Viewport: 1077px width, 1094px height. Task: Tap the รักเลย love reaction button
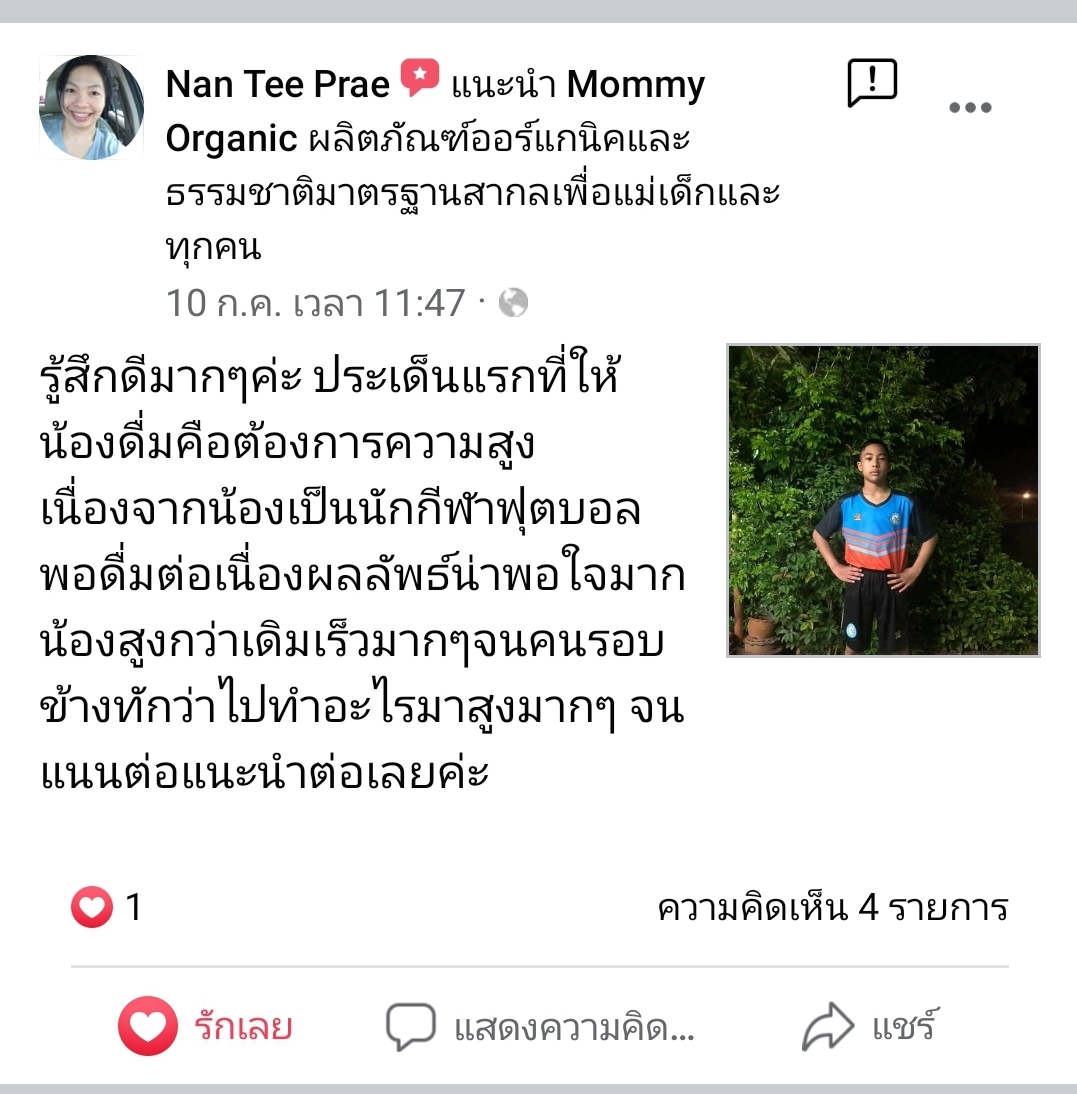click(205, 1026)
